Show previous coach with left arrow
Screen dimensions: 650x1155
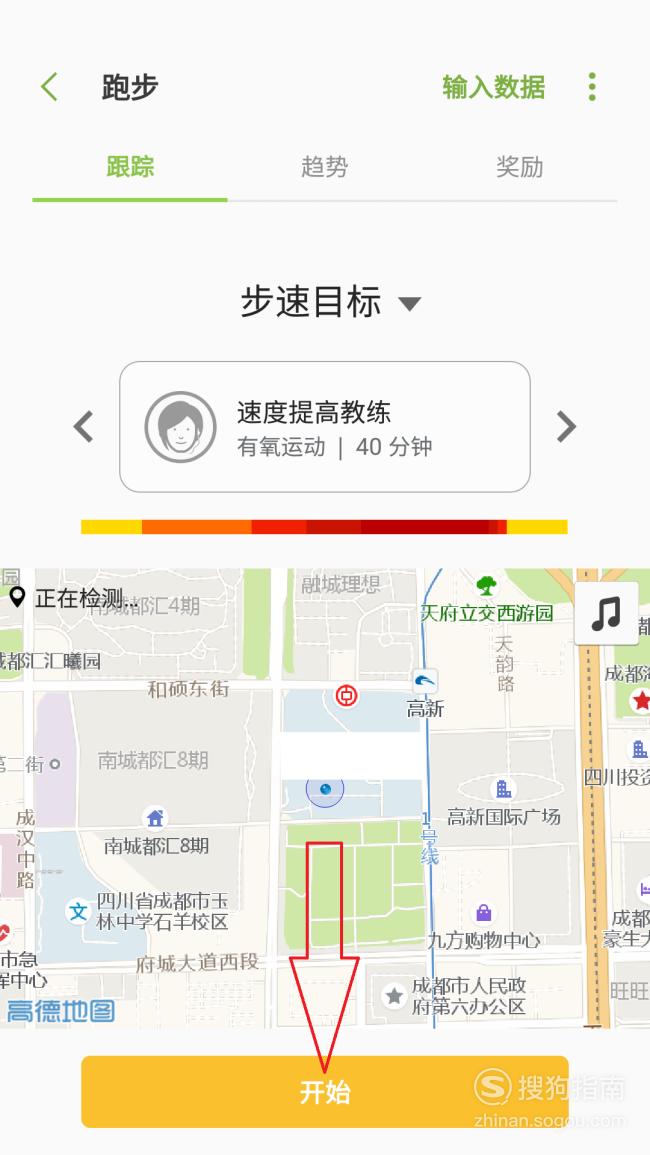point(83,426)
